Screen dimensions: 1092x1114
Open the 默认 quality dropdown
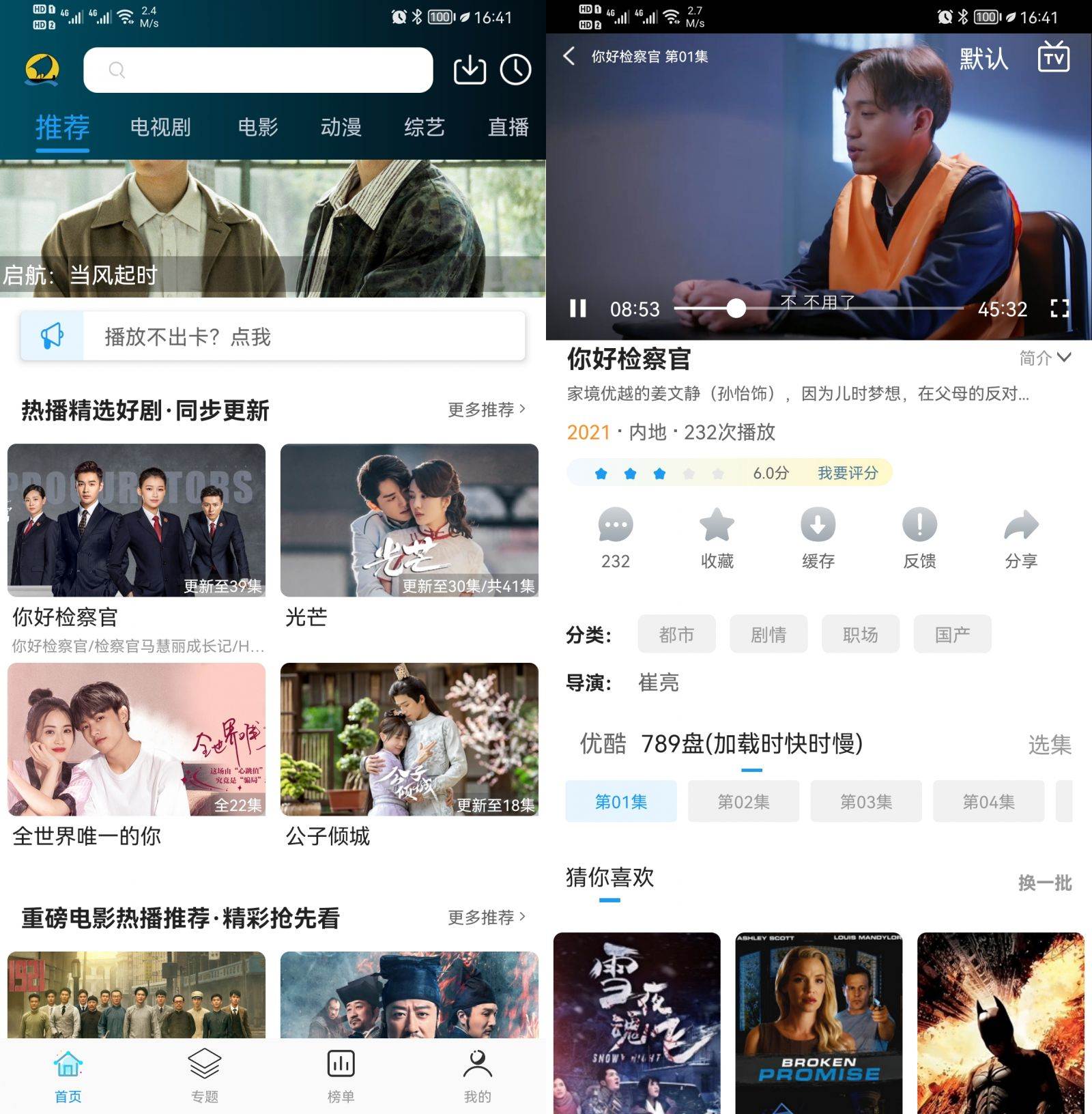(x=983, y=59)
